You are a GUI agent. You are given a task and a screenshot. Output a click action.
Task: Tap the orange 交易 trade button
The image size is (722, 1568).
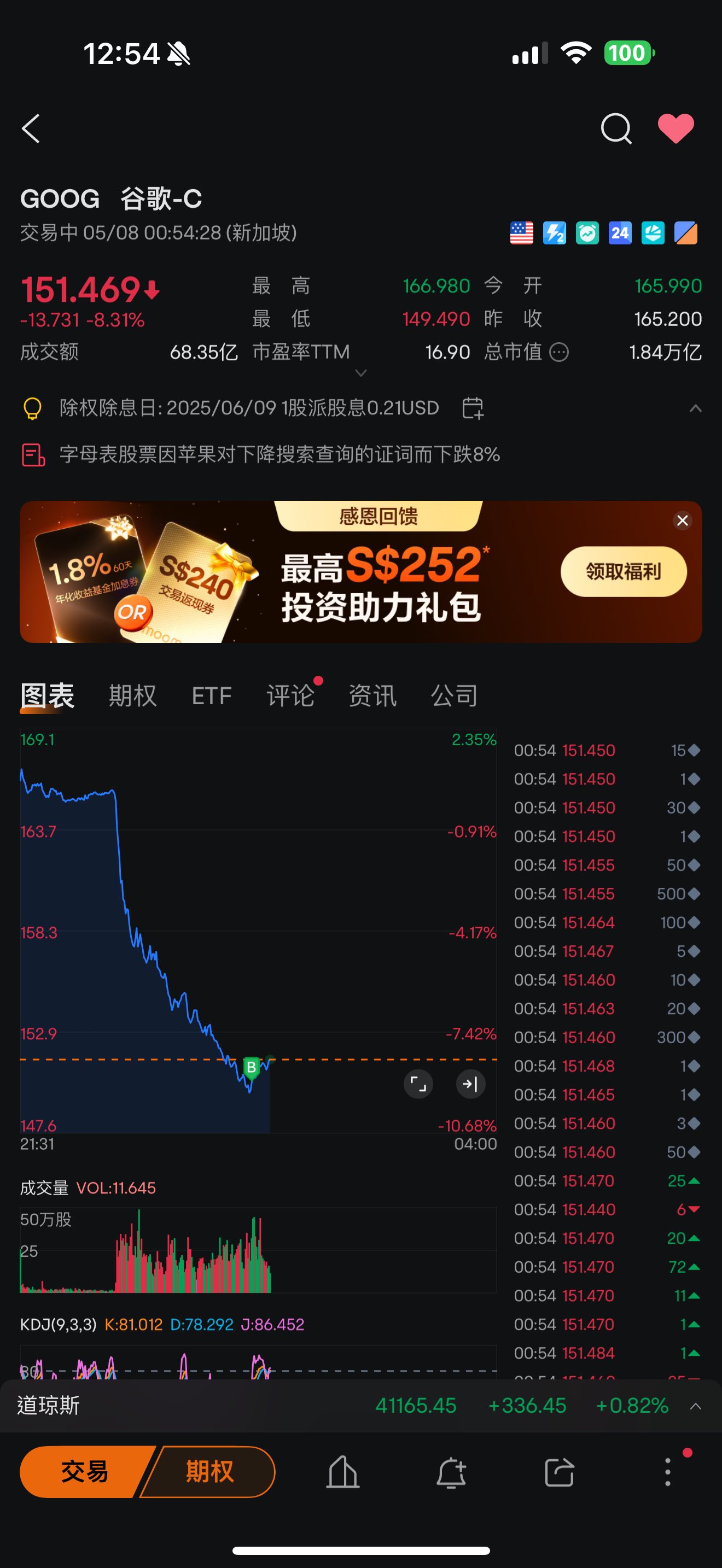[x=85, y=1472]
